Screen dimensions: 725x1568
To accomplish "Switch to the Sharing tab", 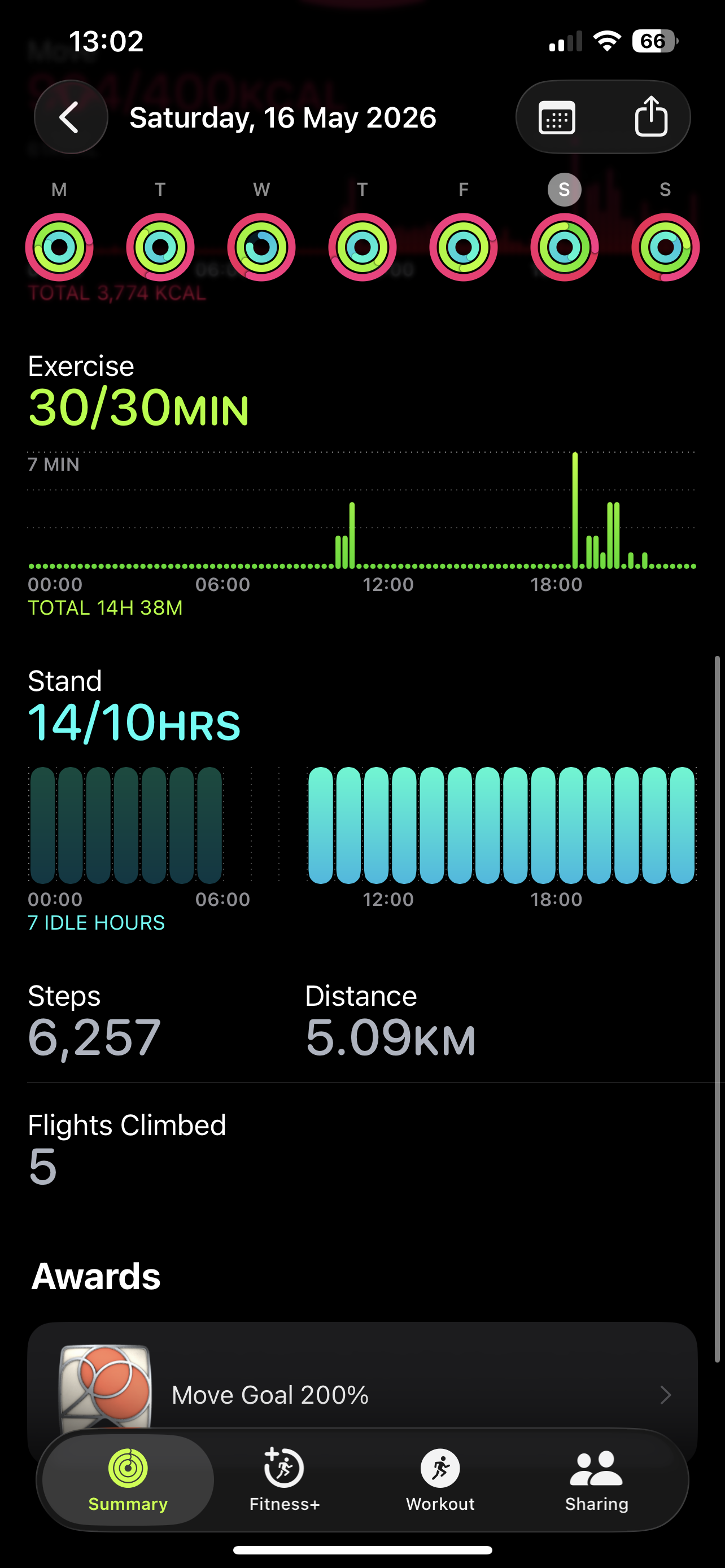I will (597, 1480).
